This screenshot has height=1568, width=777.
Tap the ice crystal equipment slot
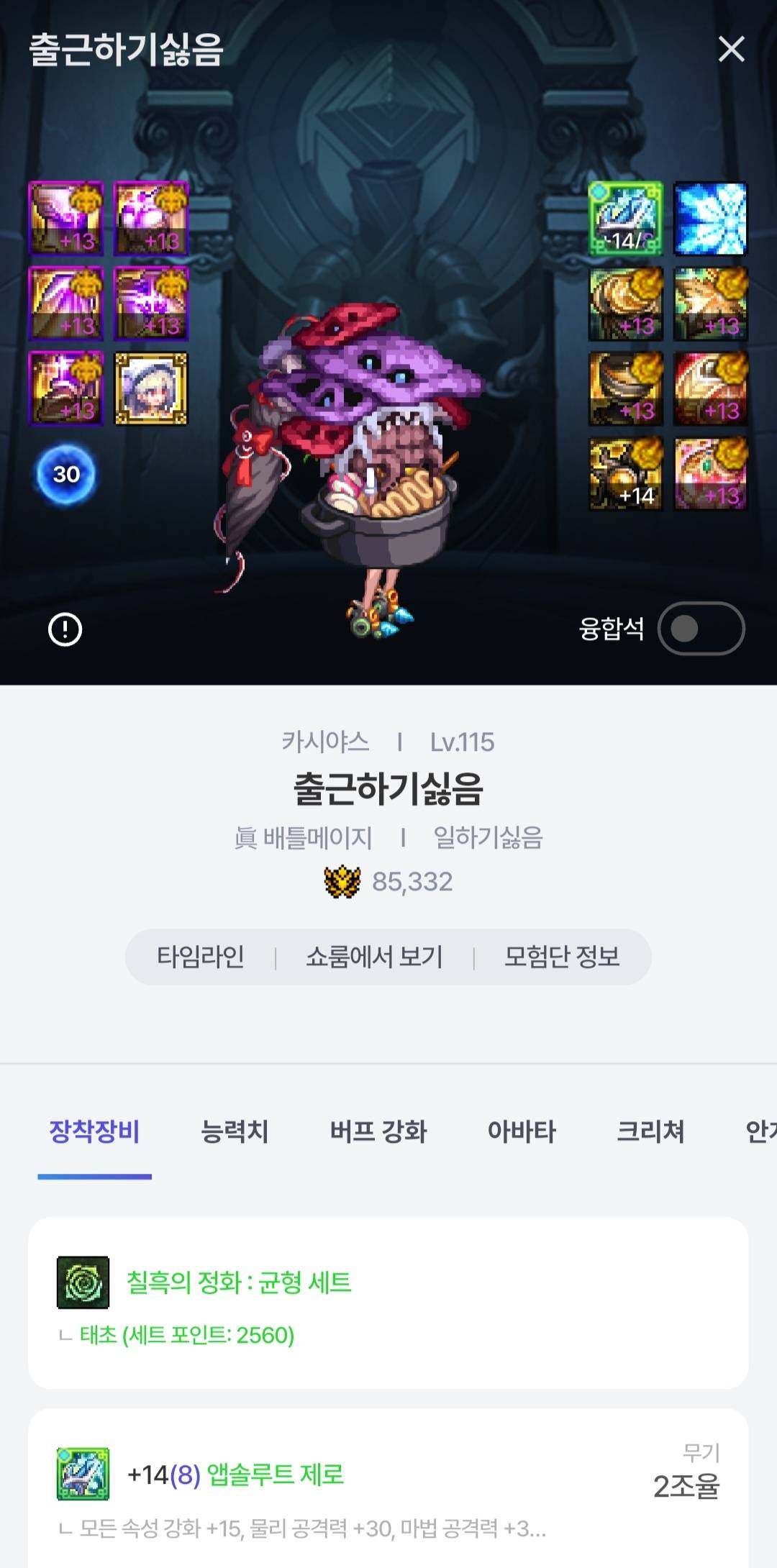click(710, 219)
